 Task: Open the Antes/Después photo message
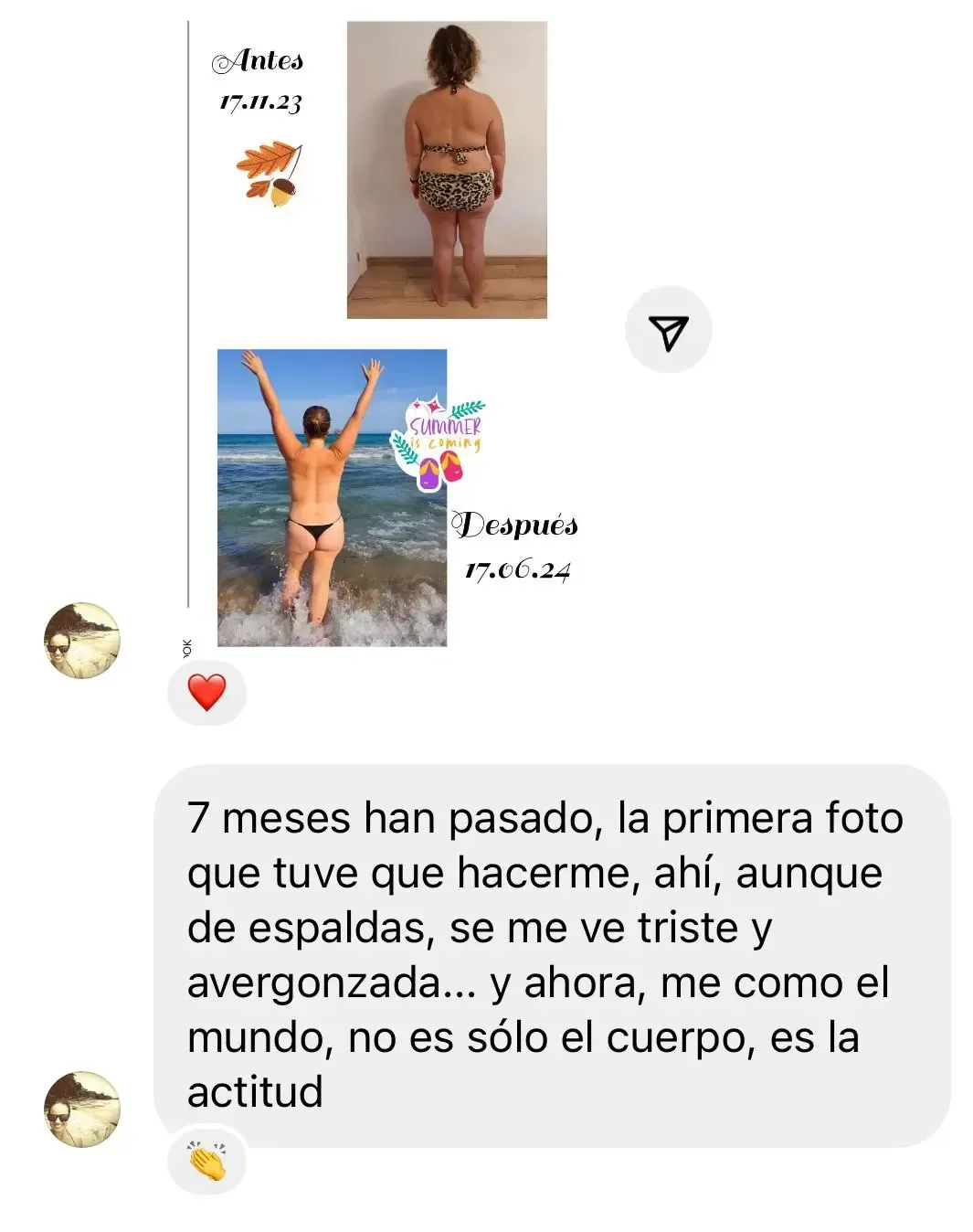point(384,335)
